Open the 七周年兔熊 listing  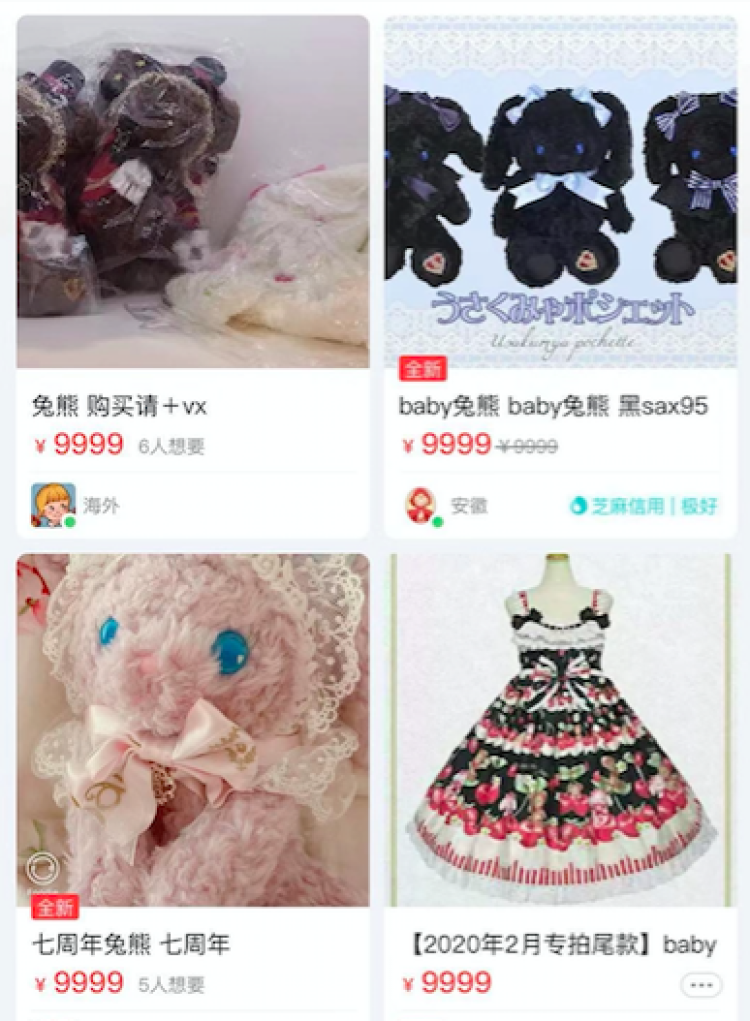point(193,730)
